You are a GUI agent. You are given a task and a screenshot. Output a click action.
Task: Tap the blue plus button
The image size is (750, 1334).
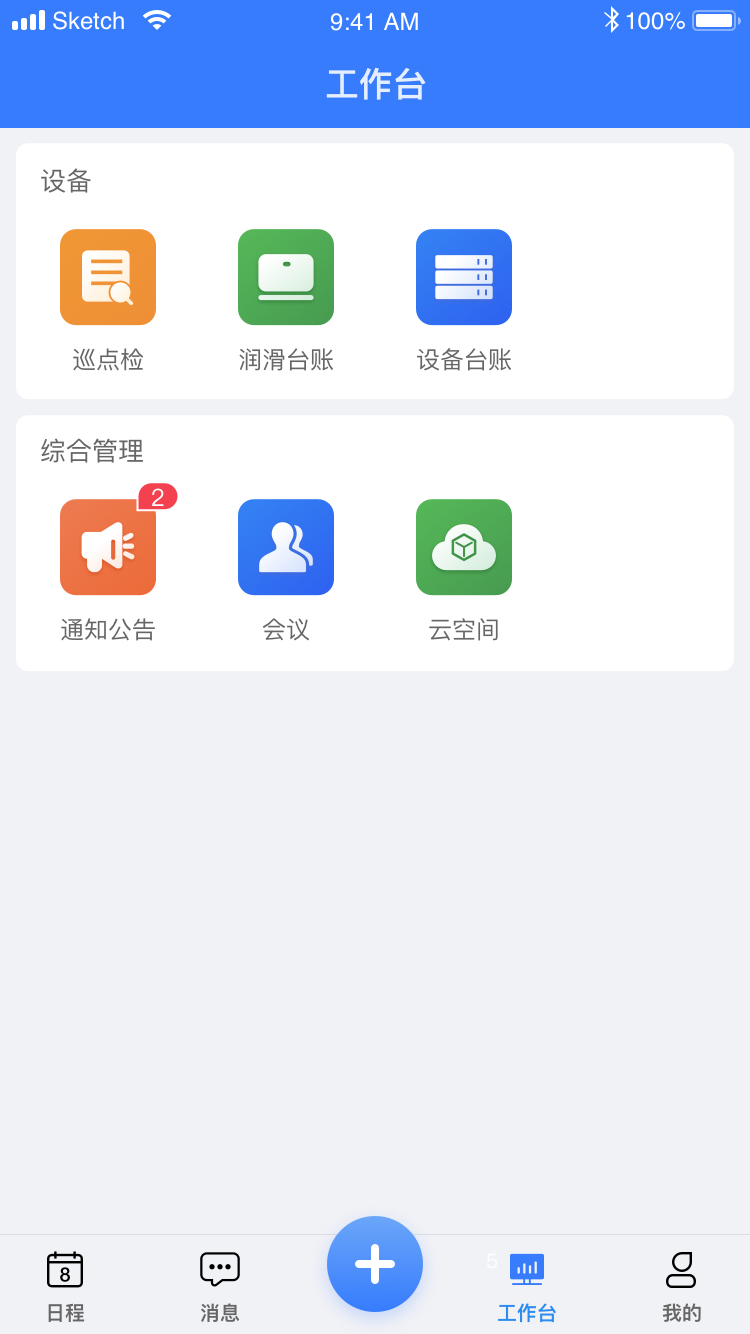tap(375, 1264)
